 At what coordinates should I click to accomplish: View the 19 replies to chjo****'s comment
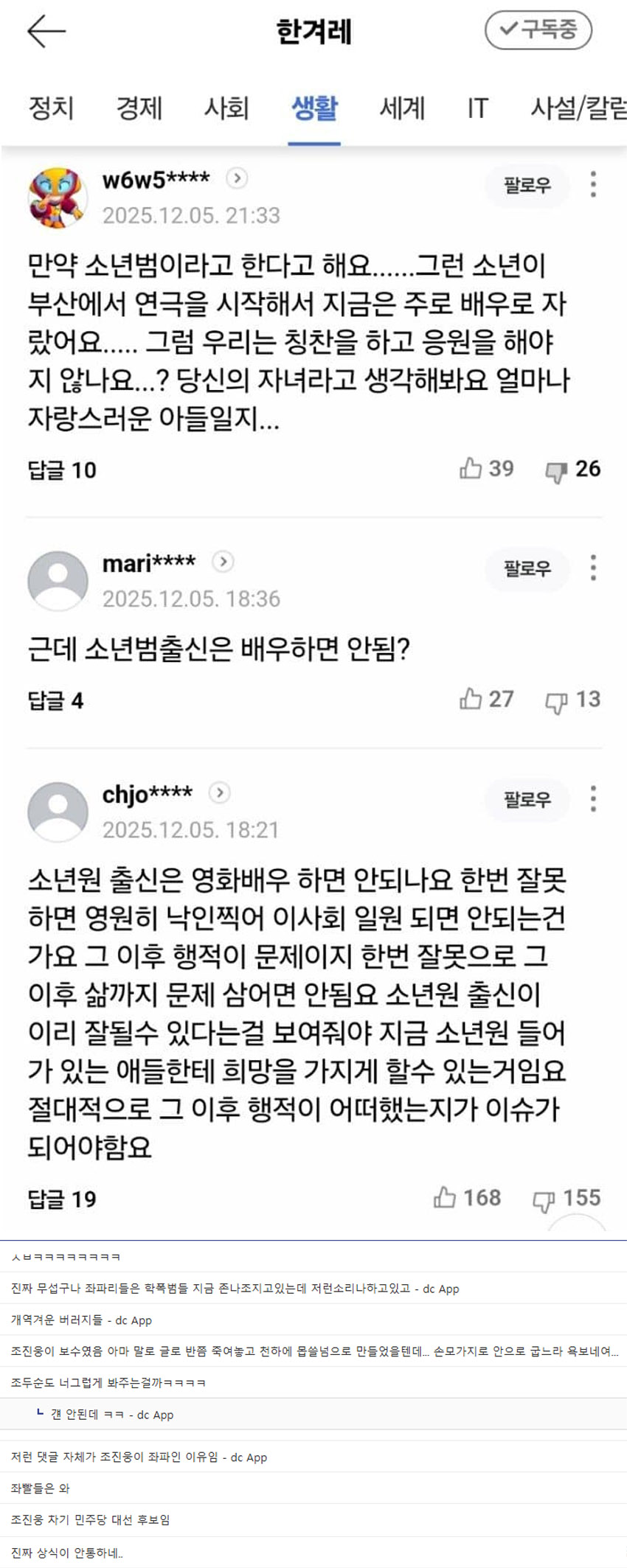click(62, 1199)
